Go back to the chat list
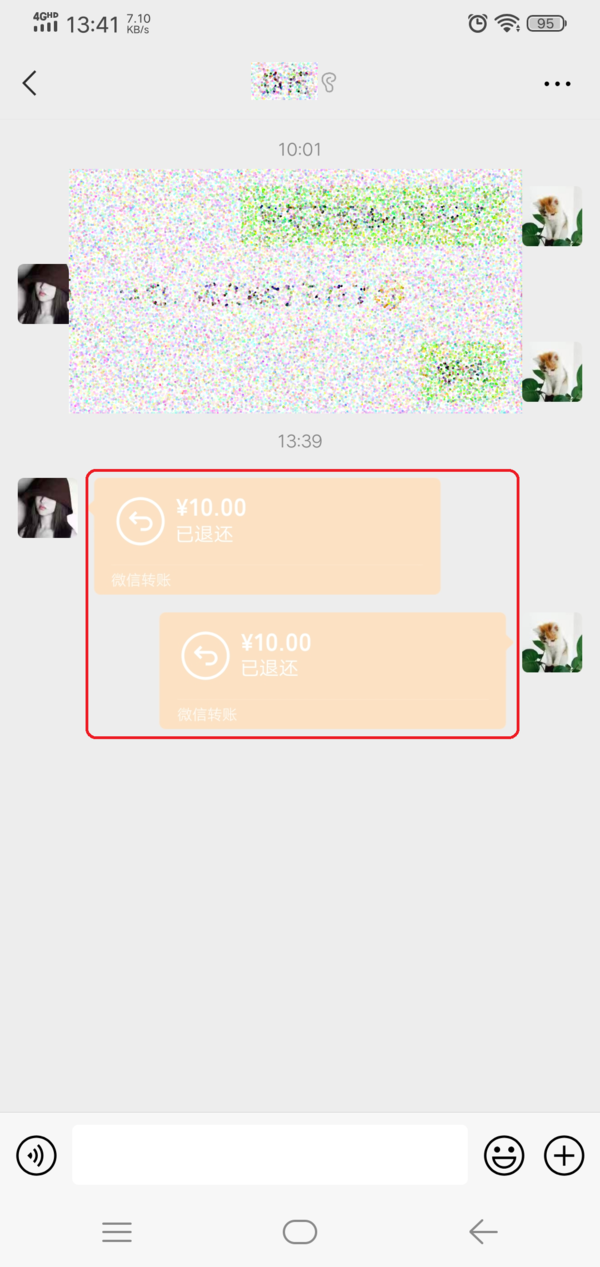600x1267 pixels. click(x=30, y=83)
